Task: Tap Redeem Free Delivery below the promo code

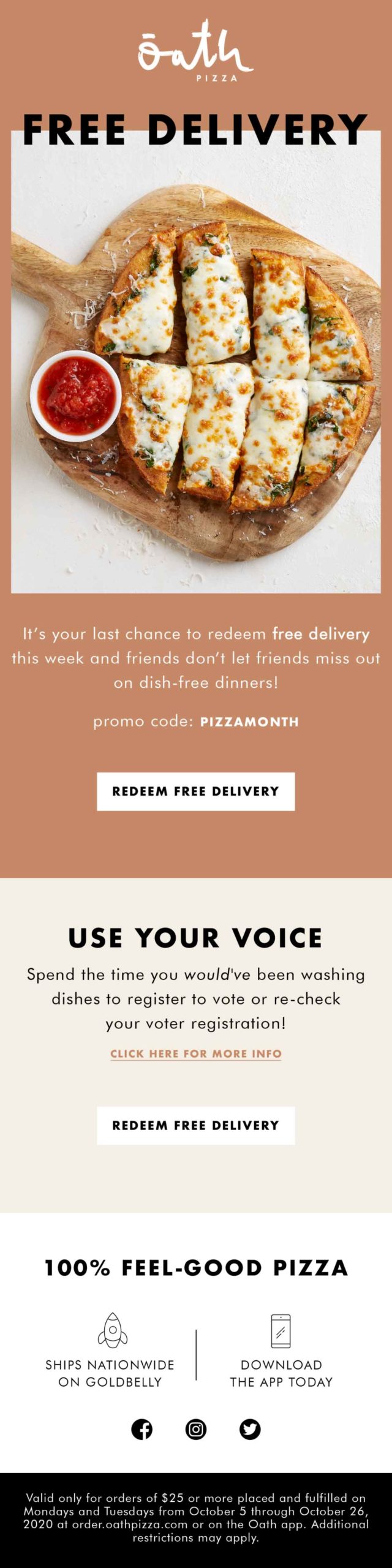Action: 195,791
